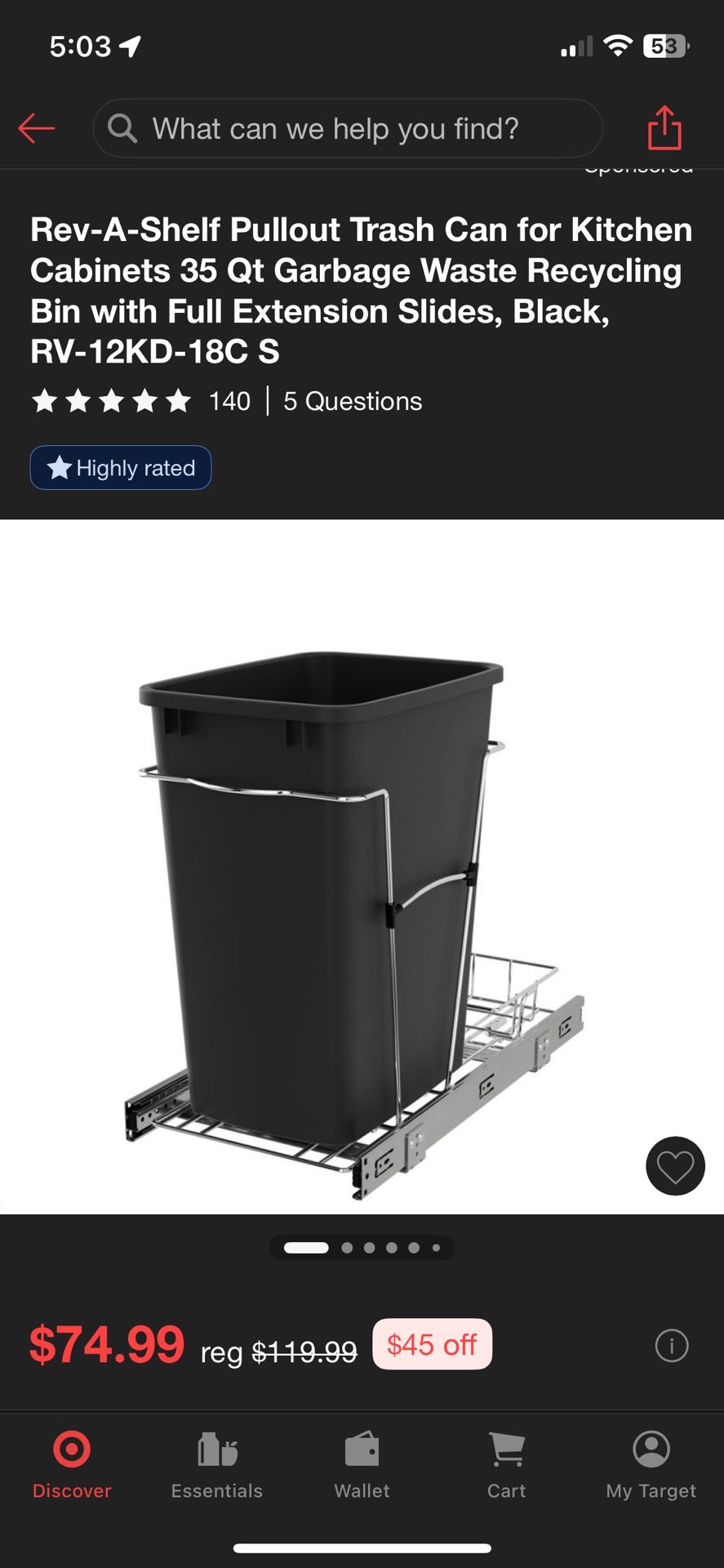Share this trash can product
This screenshot has height=1568, width=724.
point(664,128)
